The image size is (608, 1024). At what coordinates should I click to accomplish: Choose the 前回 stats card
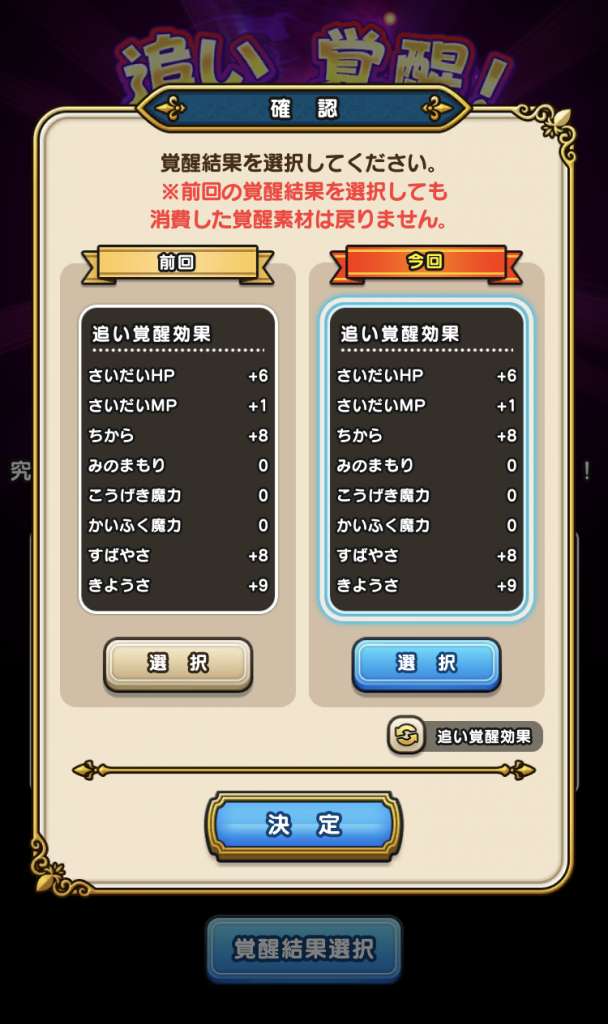pos(177,459)
